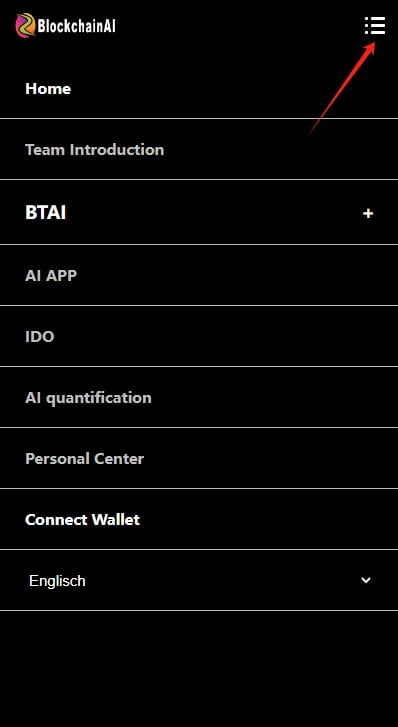
Task: Open the Englisch language dropdown
Action: (199, 580)
